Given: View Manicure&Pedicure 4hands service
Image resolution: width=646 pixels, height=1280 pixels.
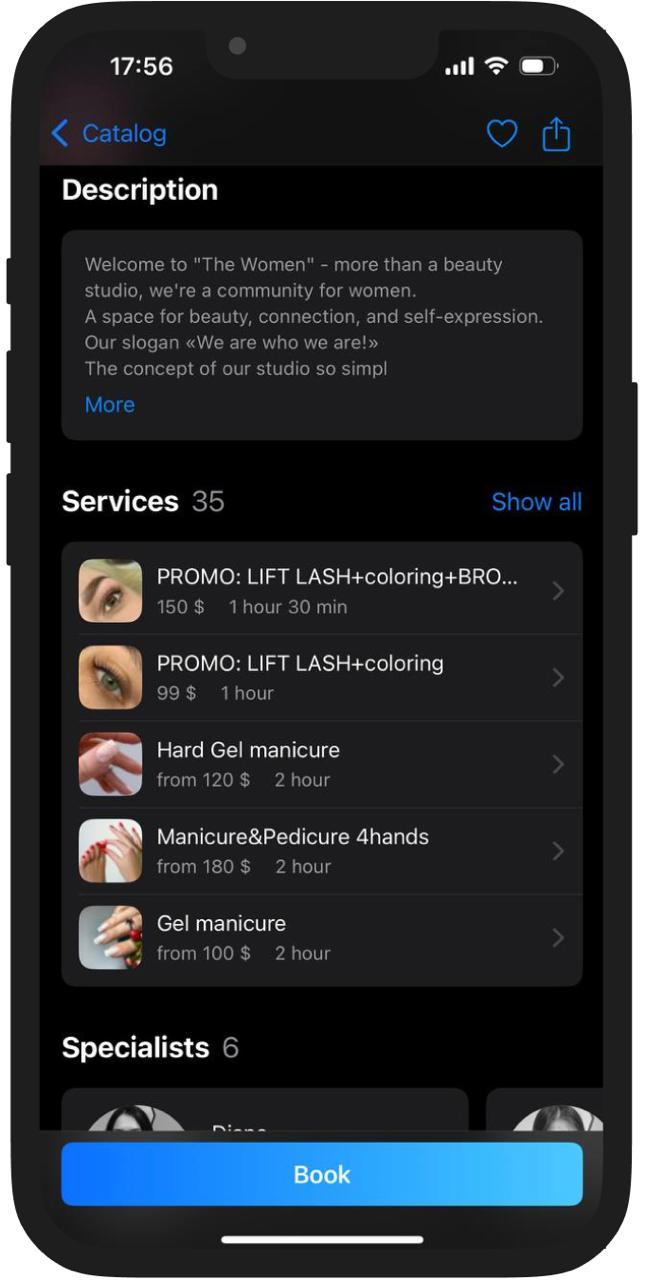Looking at the screenshot, I should pyautogui.click(x=321, y=851).
